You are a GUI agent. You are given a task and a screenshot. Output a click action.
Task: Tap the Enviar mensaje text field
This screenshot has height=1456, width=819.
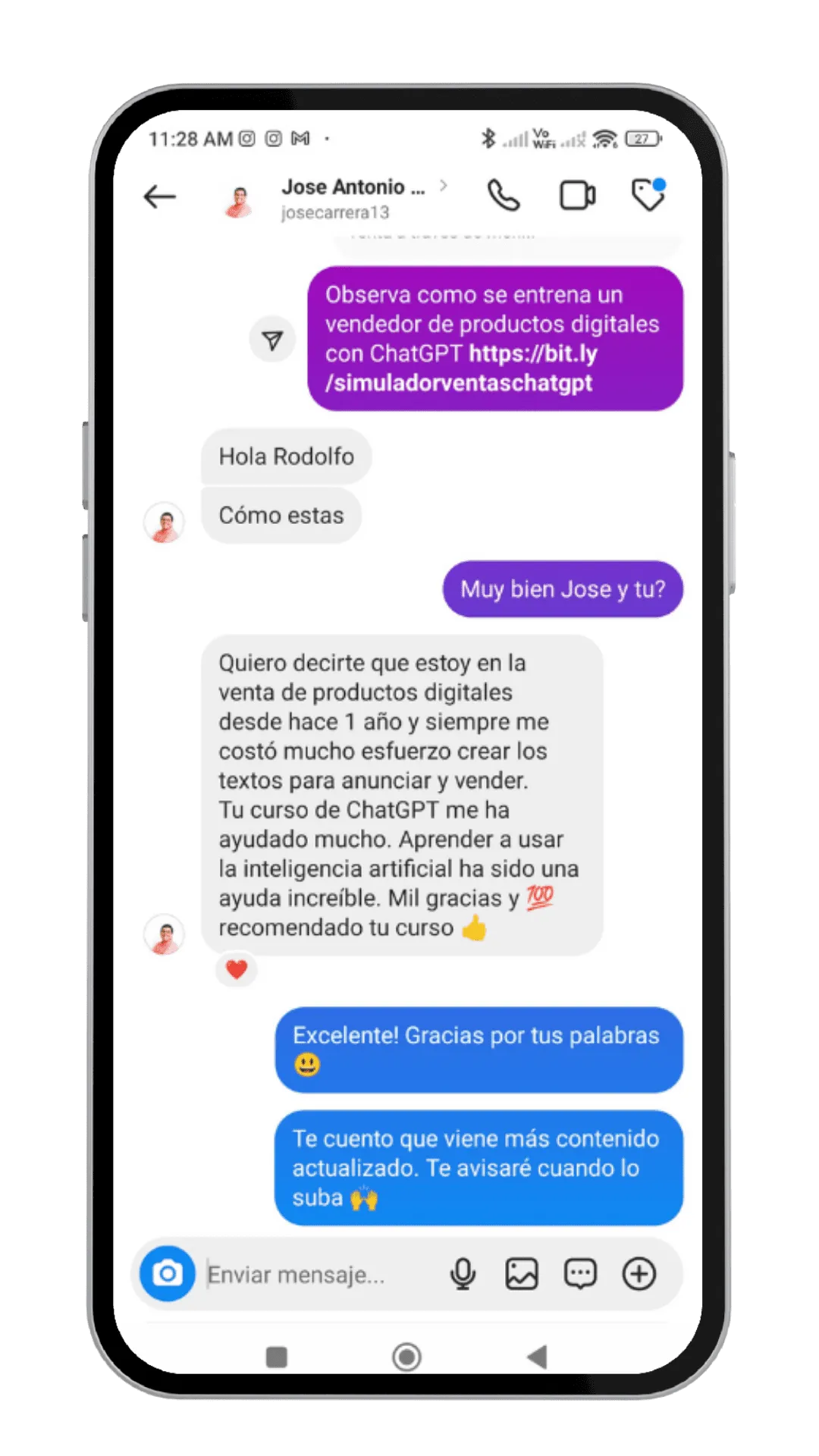tap(318, 1275)
